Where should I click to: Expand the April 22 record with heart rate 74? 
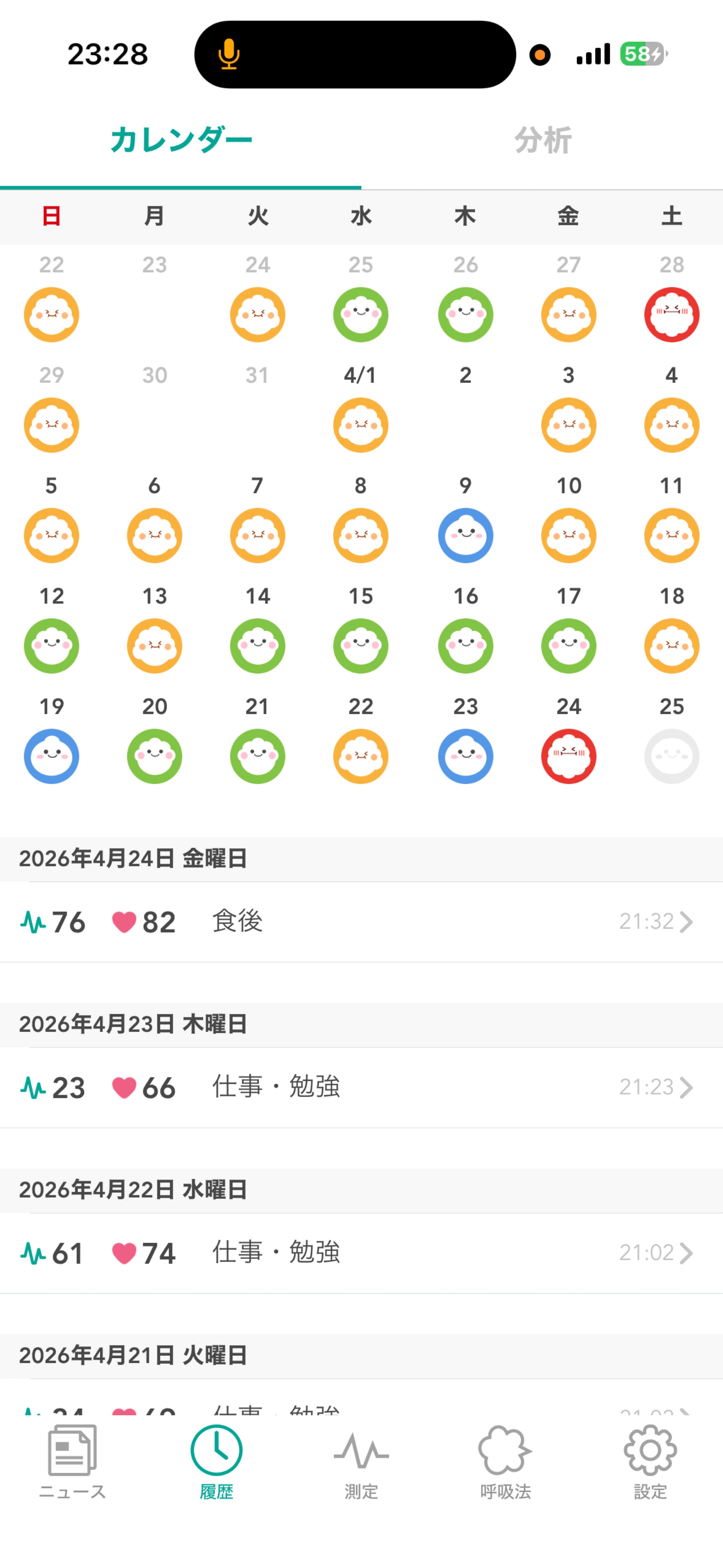pyautogui.click(x=361, y=1252)
